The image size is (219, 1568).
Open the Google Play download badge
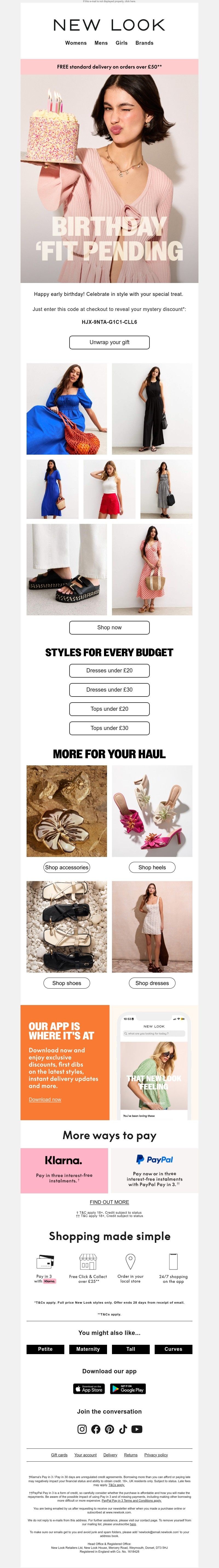(x=128, y=1389)
